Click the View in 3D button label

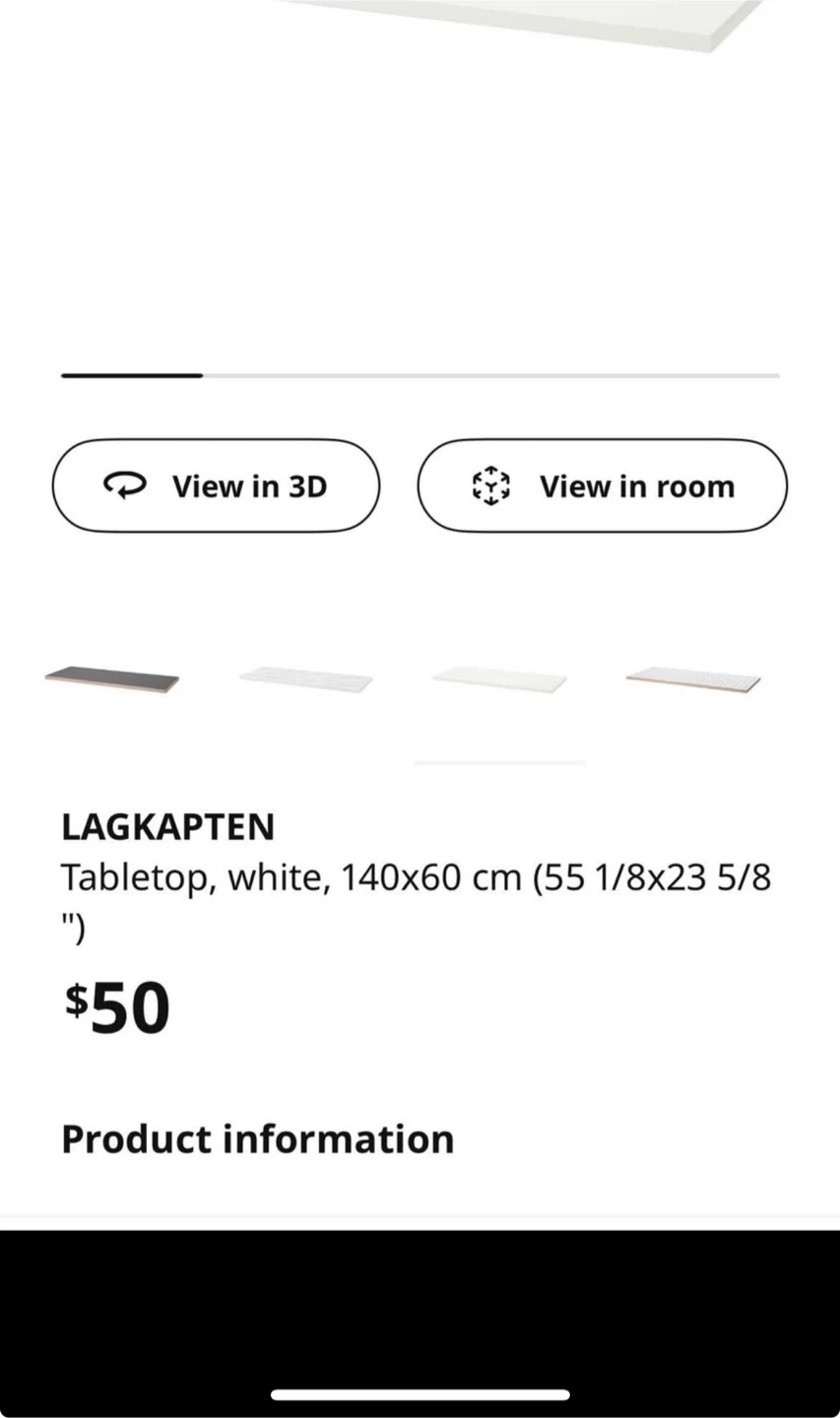(249, 485)
